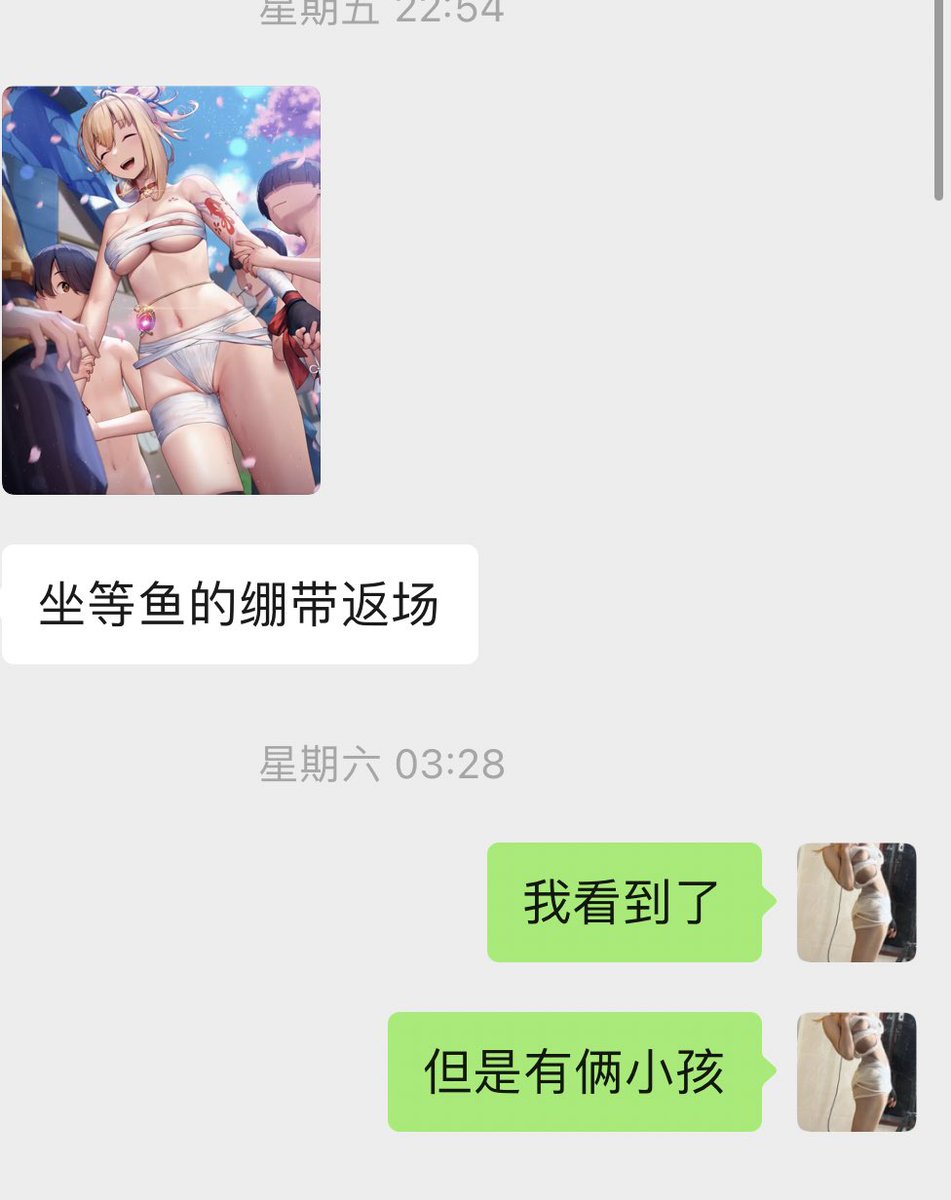Click the sender's profile picture of the lower message
The height and width of the screenshot is (1200, 951).
(857, 1072)
